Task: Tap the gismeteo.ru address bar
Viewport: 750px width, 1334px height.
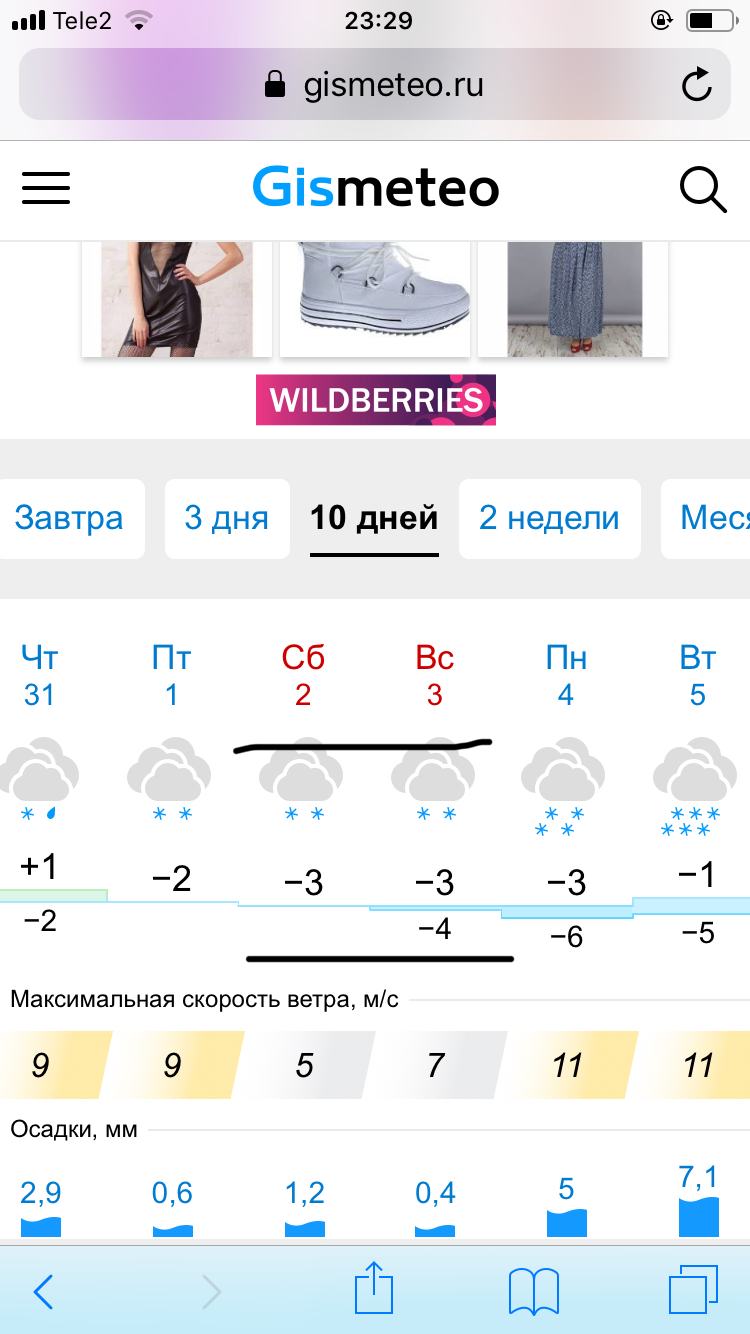Action: pyautogui.click(x=374, y=85)
